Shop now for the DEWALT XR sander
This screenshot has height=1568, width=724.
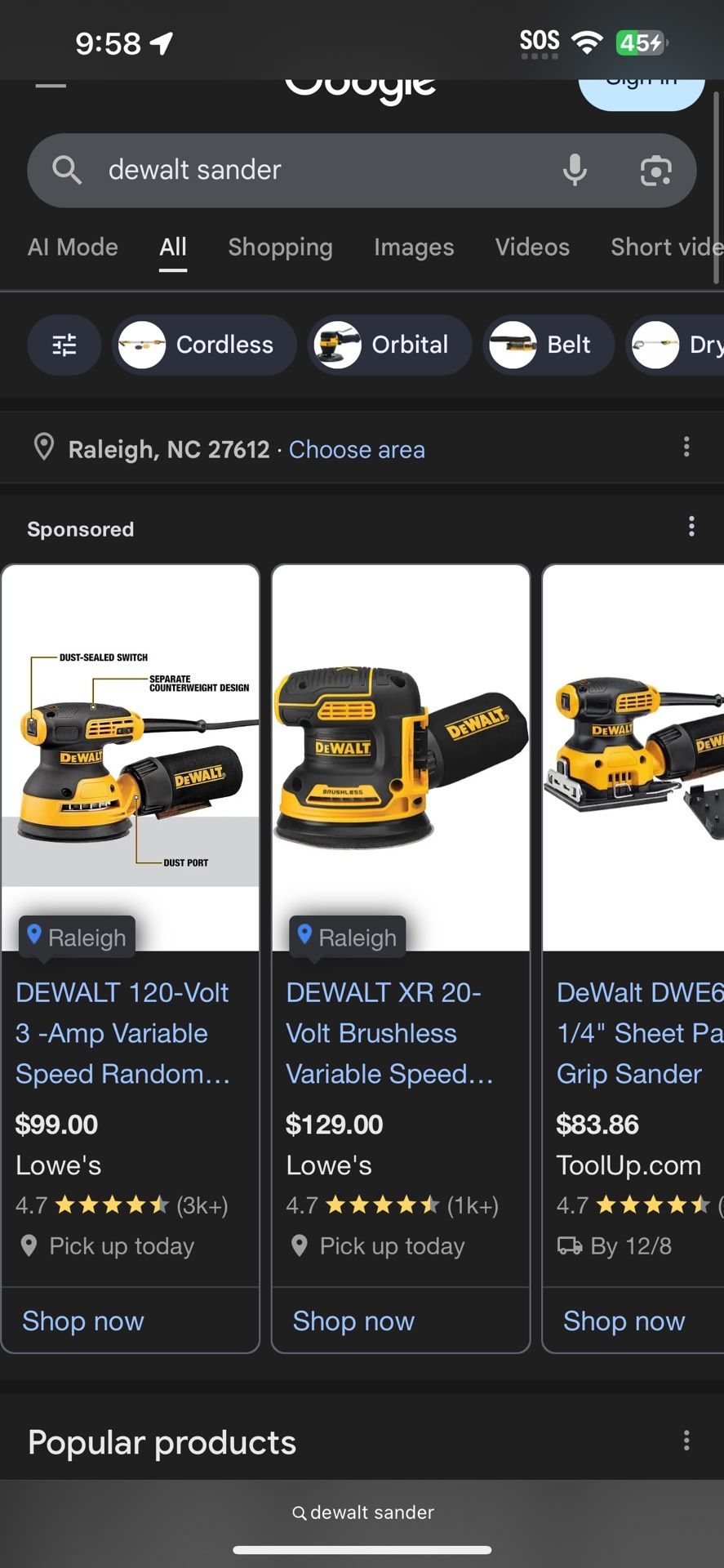[353, 1321]
